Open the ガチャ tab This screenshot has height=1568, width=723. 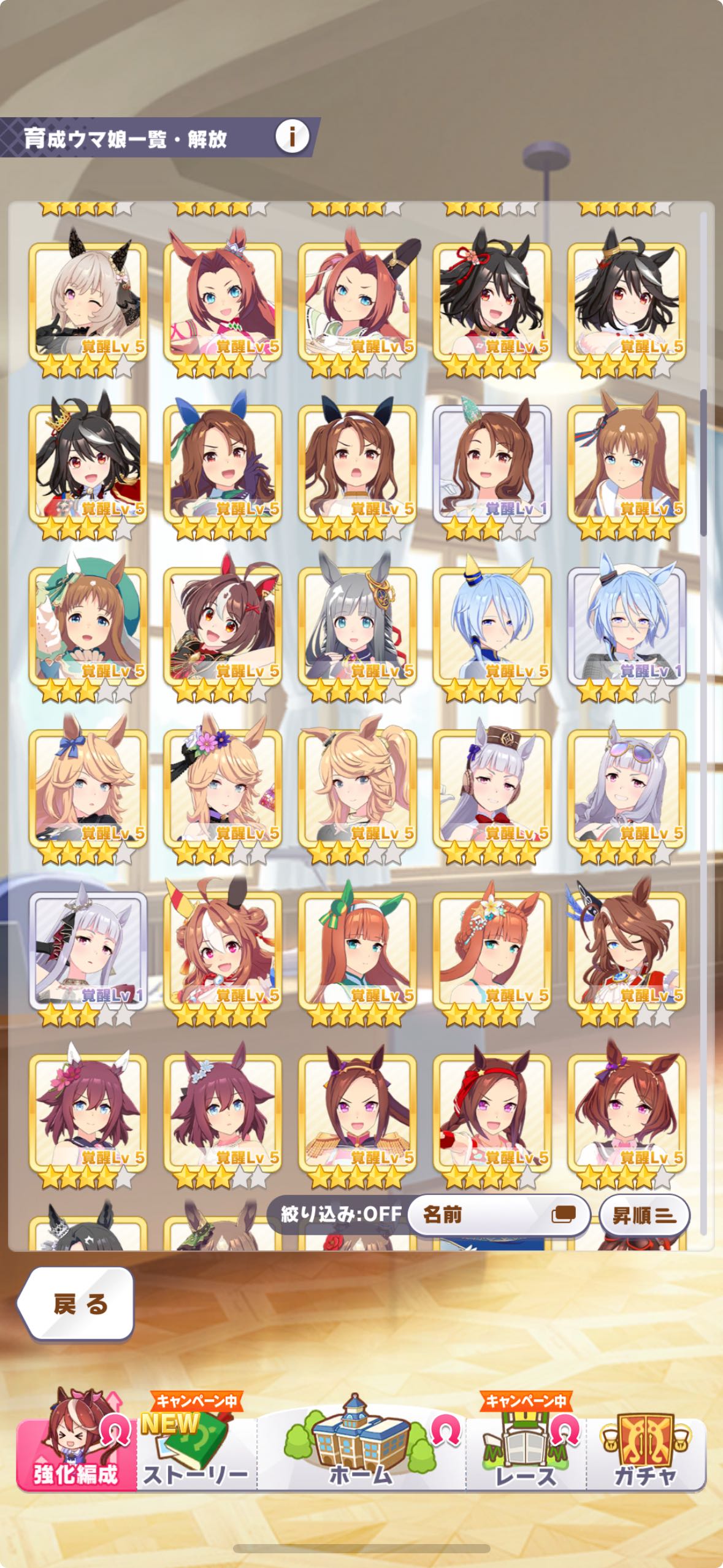pyautogui.click(x=645, y=1456)
